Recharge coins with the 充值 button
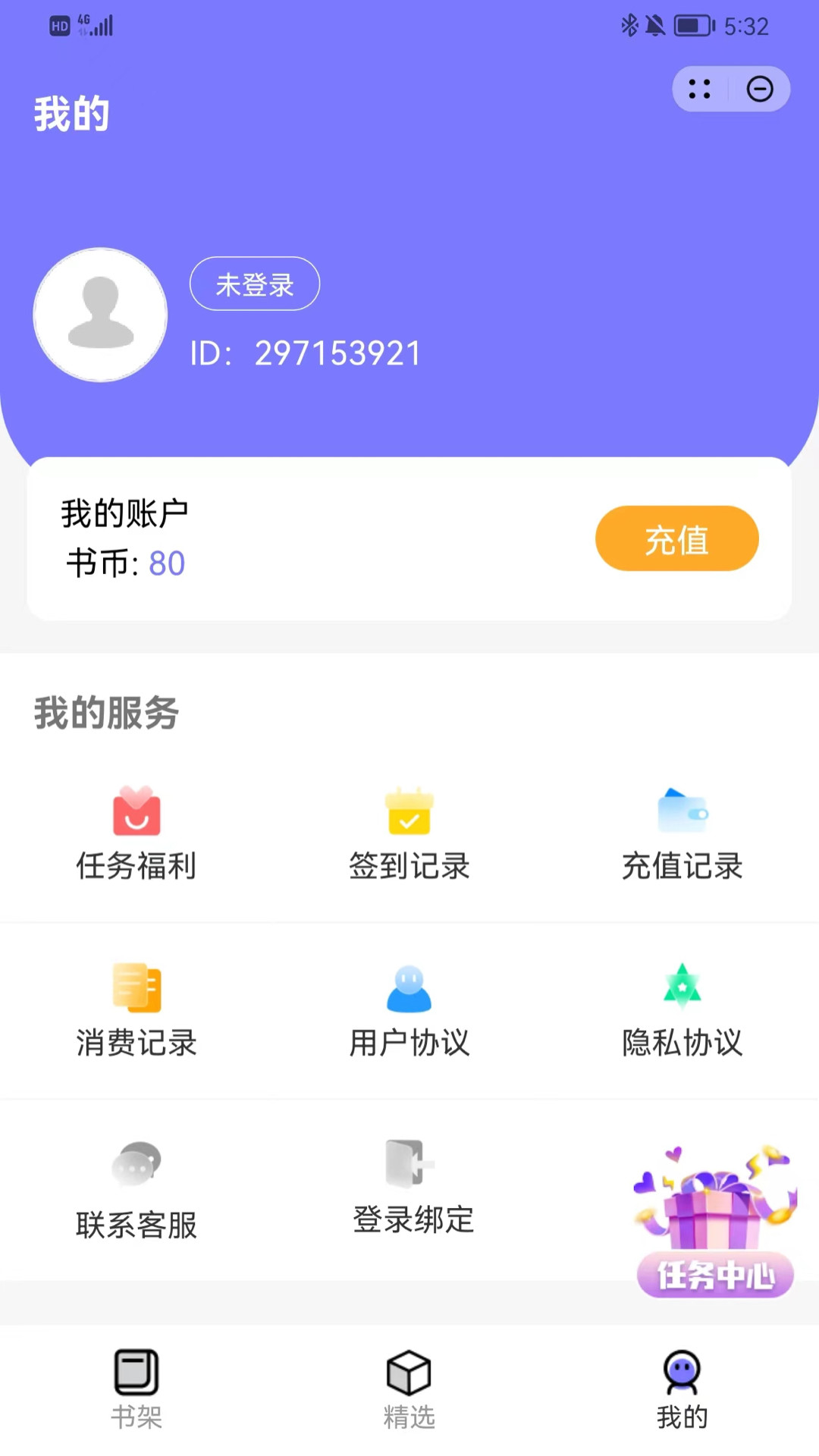Viewport: 819px width, 1456px height. click(x=676, y=539)
